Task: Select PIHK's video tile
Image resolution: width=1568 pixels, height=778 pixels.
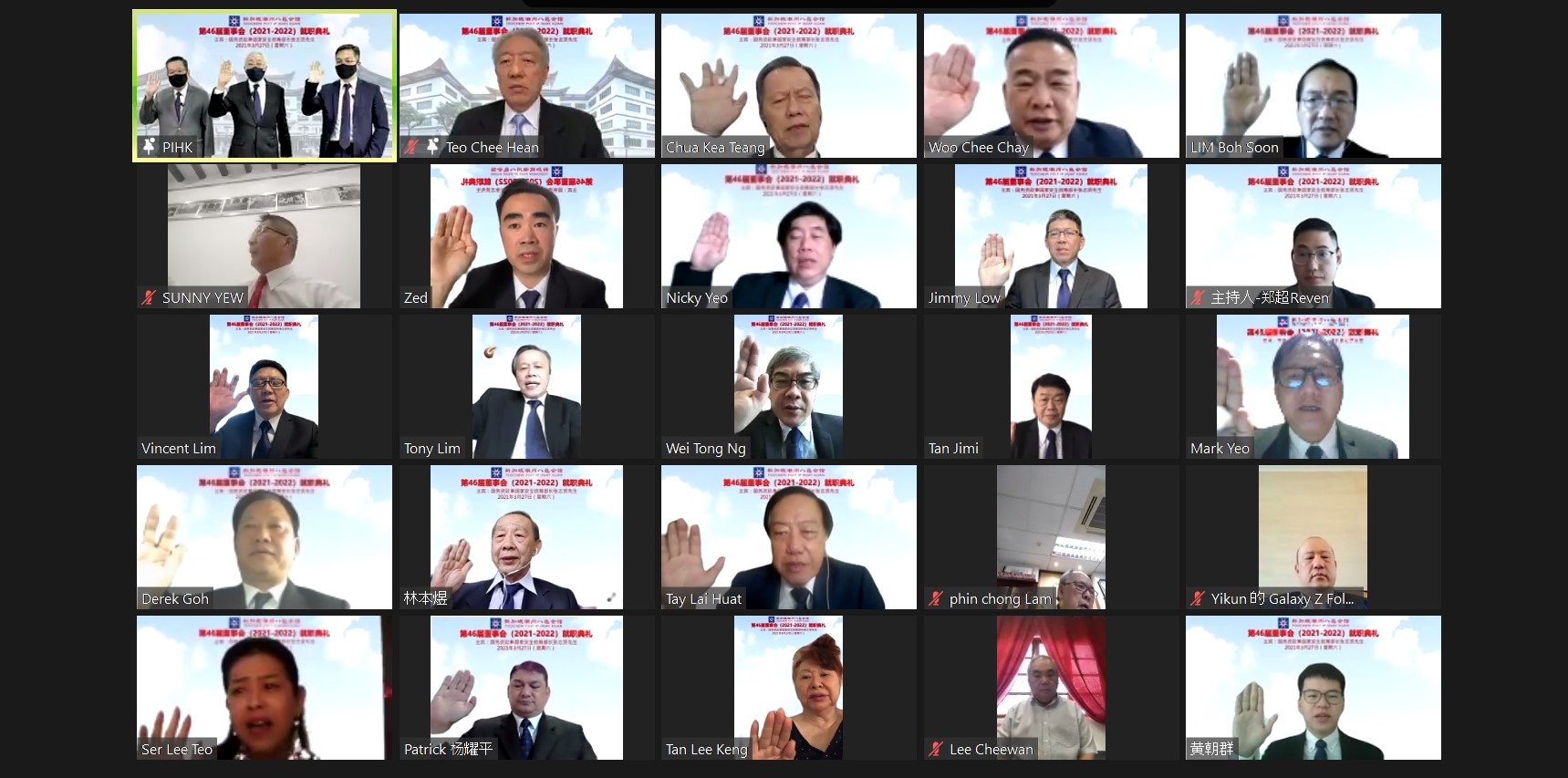Action: (265, 86)
